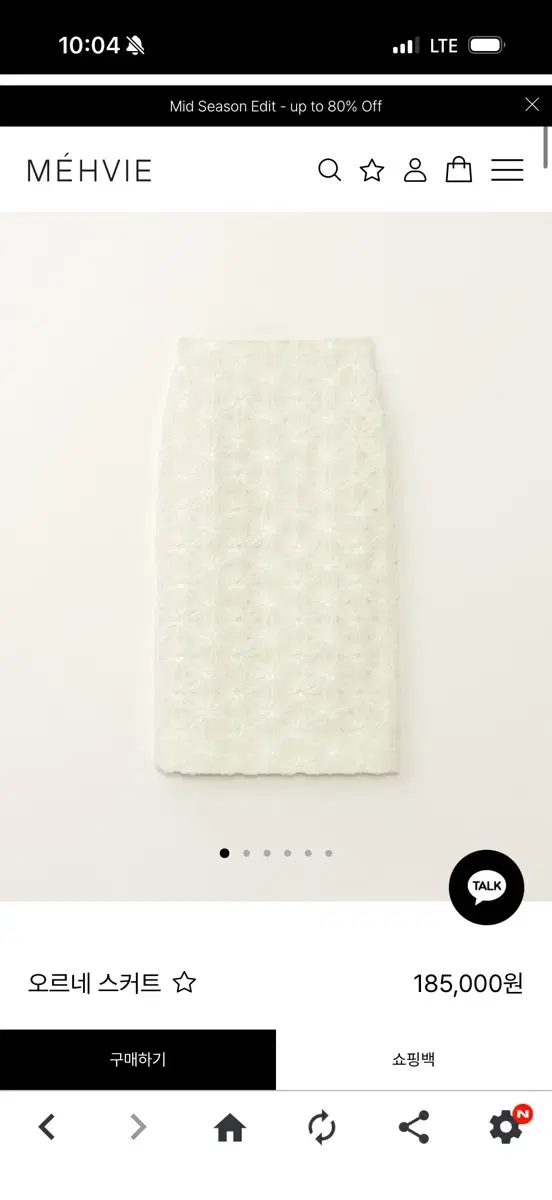Jump to the second product image dot

point(246,853)
